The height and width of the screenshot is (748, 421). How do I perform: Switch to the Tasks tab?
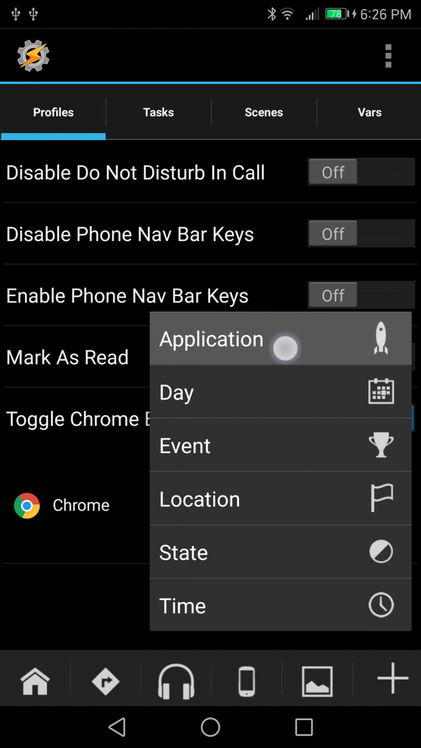pos(158,113)
